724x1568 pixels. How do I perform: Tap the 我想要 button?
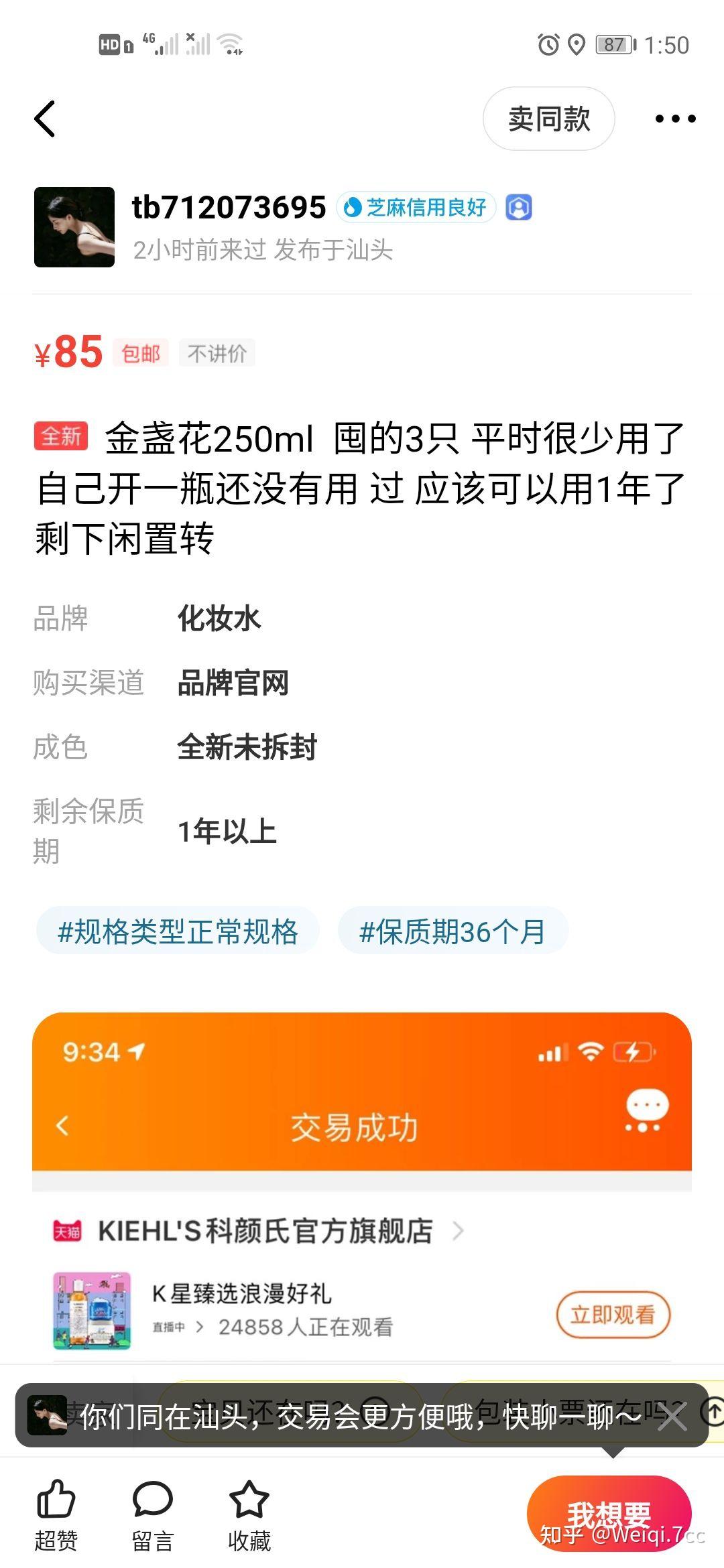click(x=609, y=1514)
